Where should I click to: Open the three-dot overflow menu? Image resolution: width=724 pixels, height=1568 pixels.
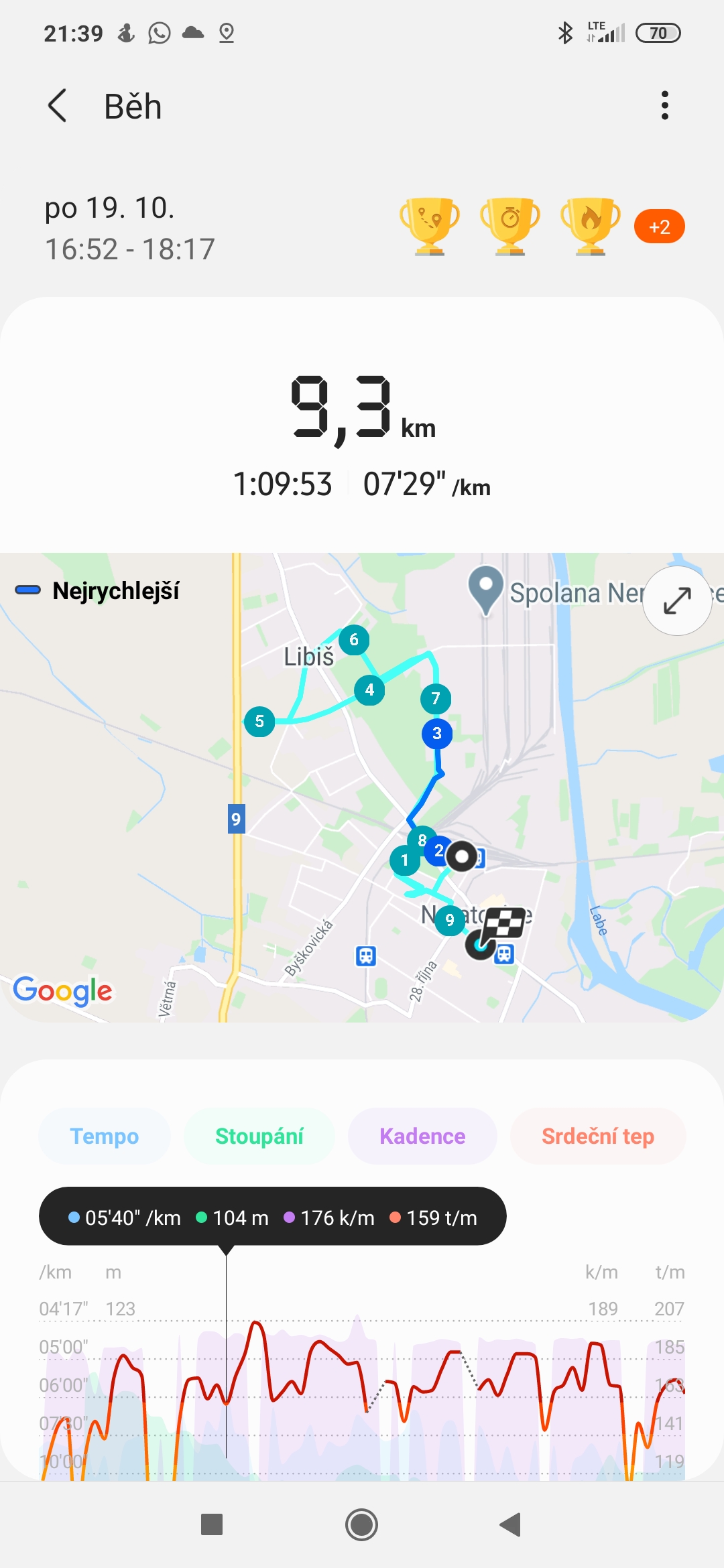tap(664, 106)
